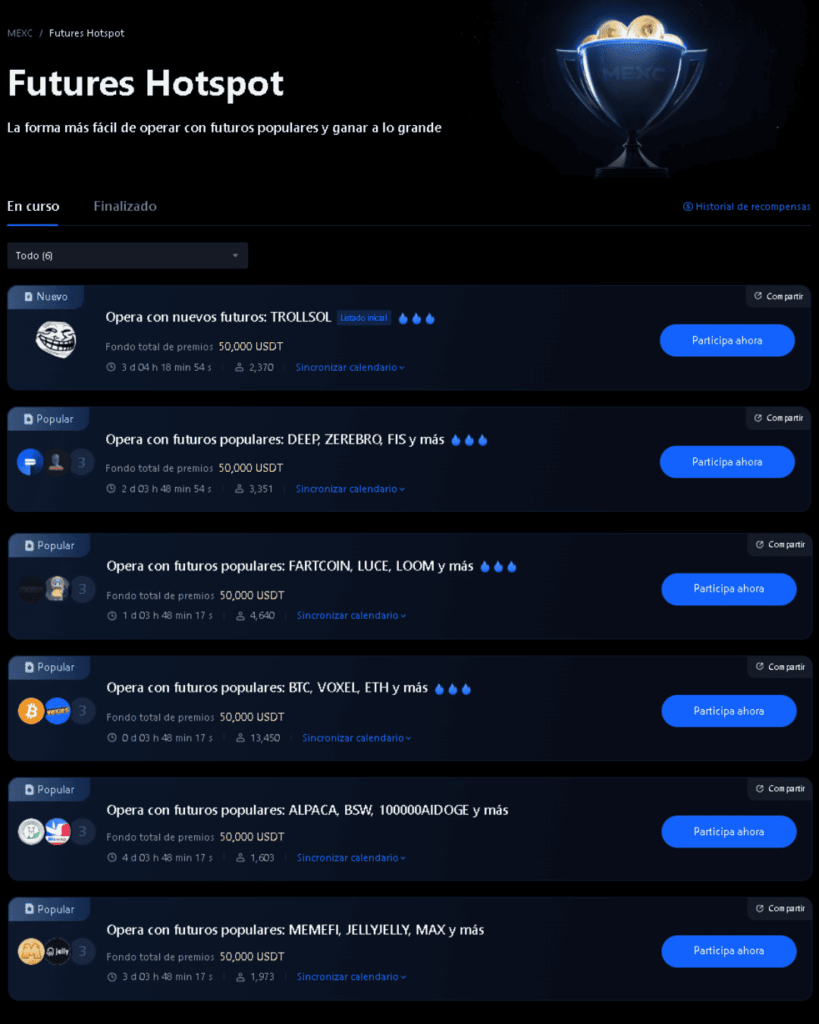The height and width of the screenshot is (1024, 819).
Task: Expand the Todo (6) filter dropdown
Action: [127, 256]
